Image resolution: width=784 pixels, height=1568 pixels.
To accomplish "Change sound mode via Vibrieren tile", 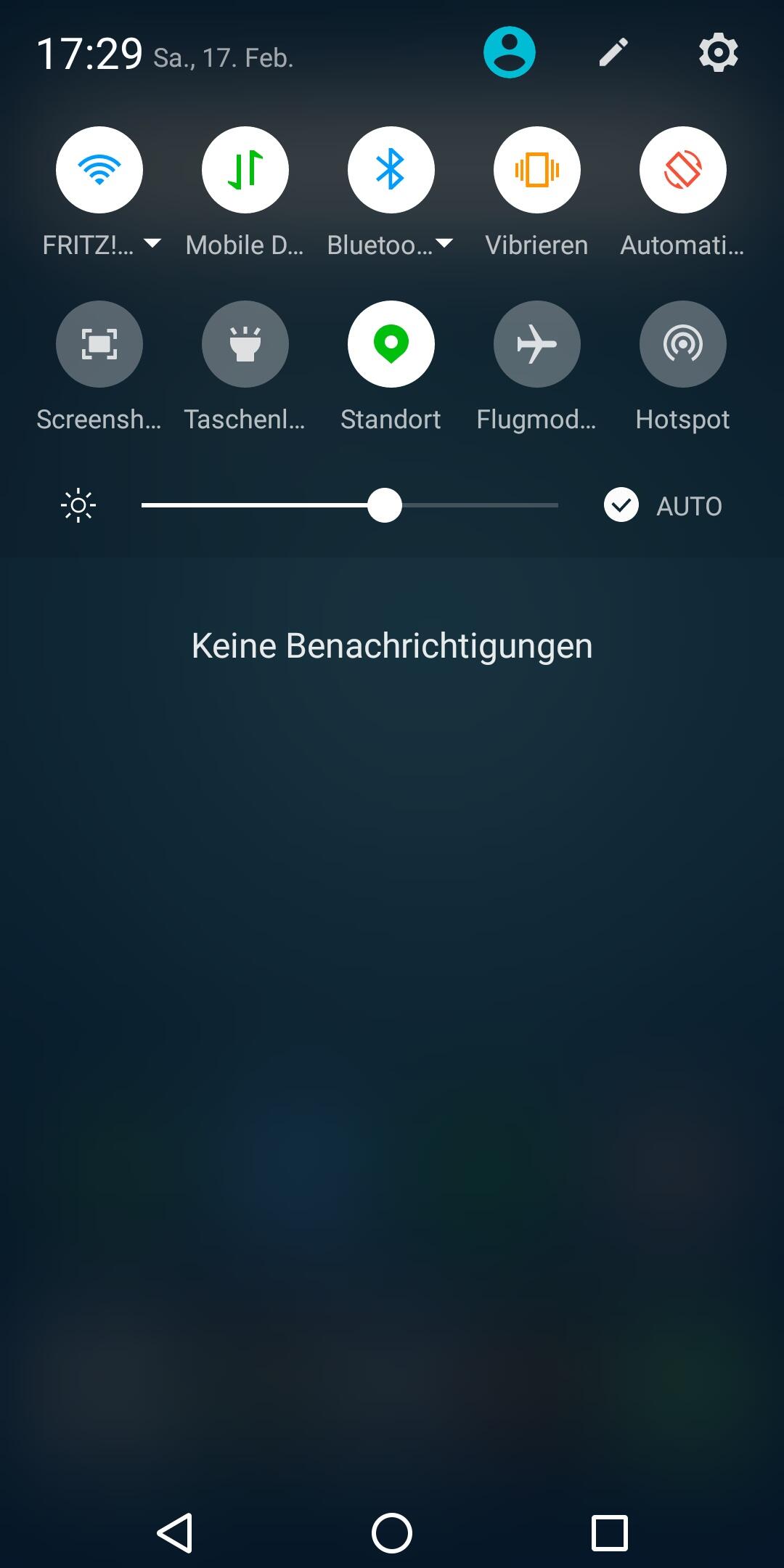I will coord(537,170).
